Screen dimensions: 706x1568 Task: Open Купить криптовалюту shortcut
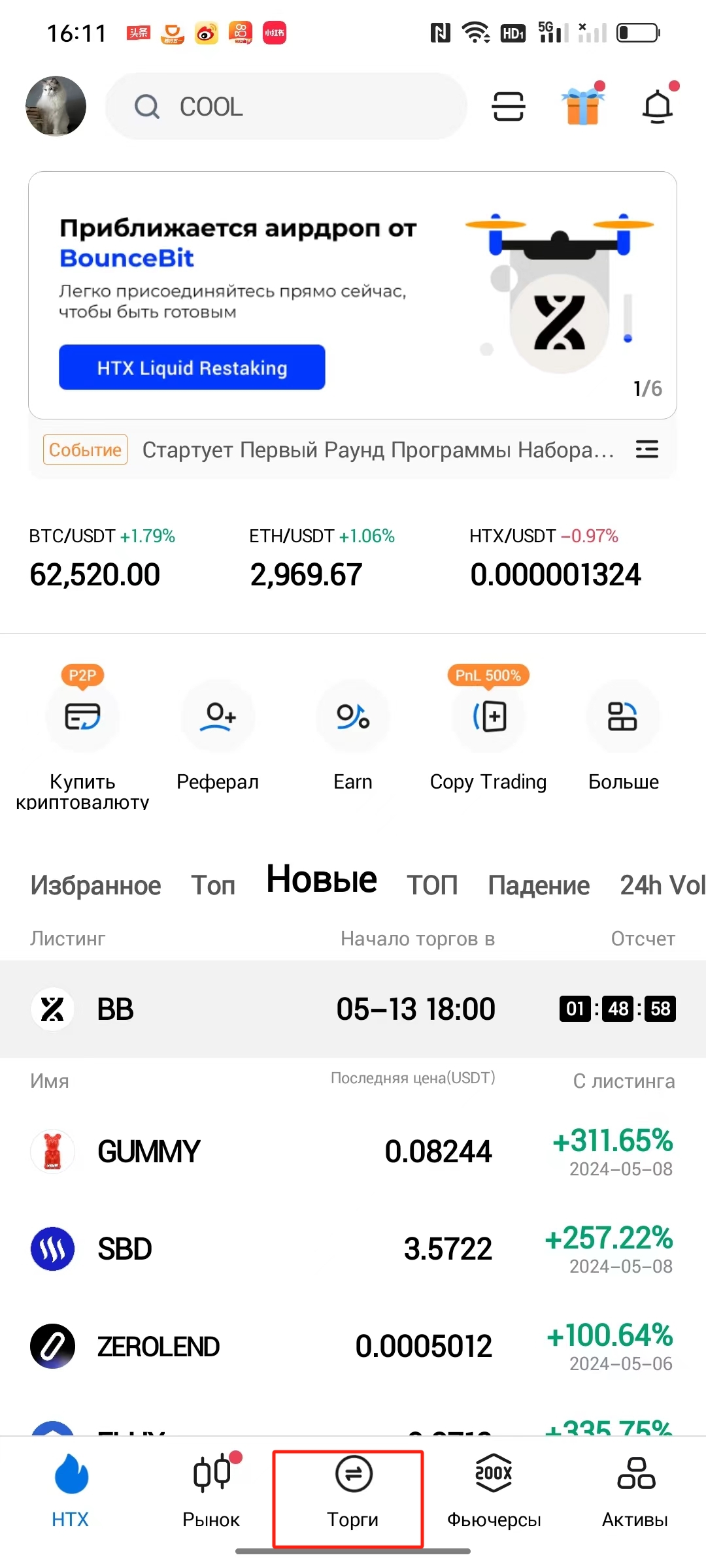click(82, 738)
